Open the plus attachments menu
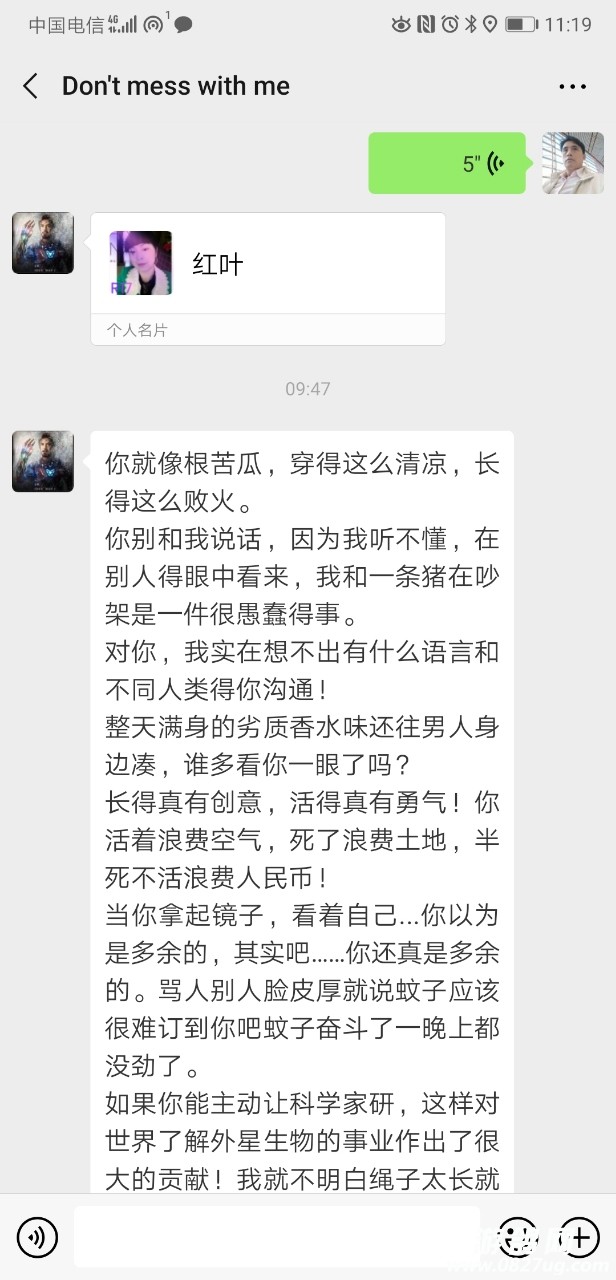Viewport: 616px width, 1280px height. coord(578,1237)
